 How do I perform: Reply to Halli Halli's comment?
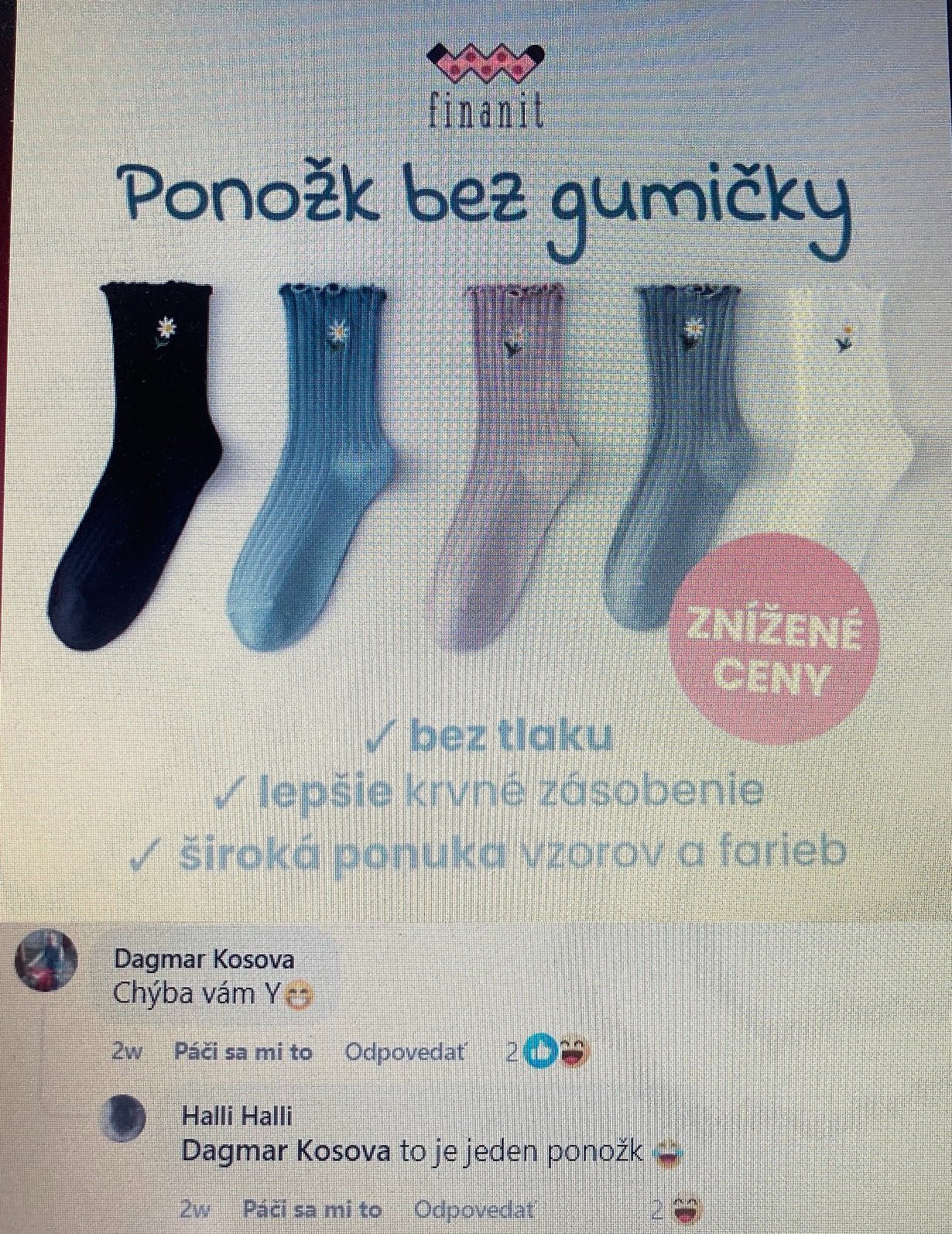tap(474, 1210)
